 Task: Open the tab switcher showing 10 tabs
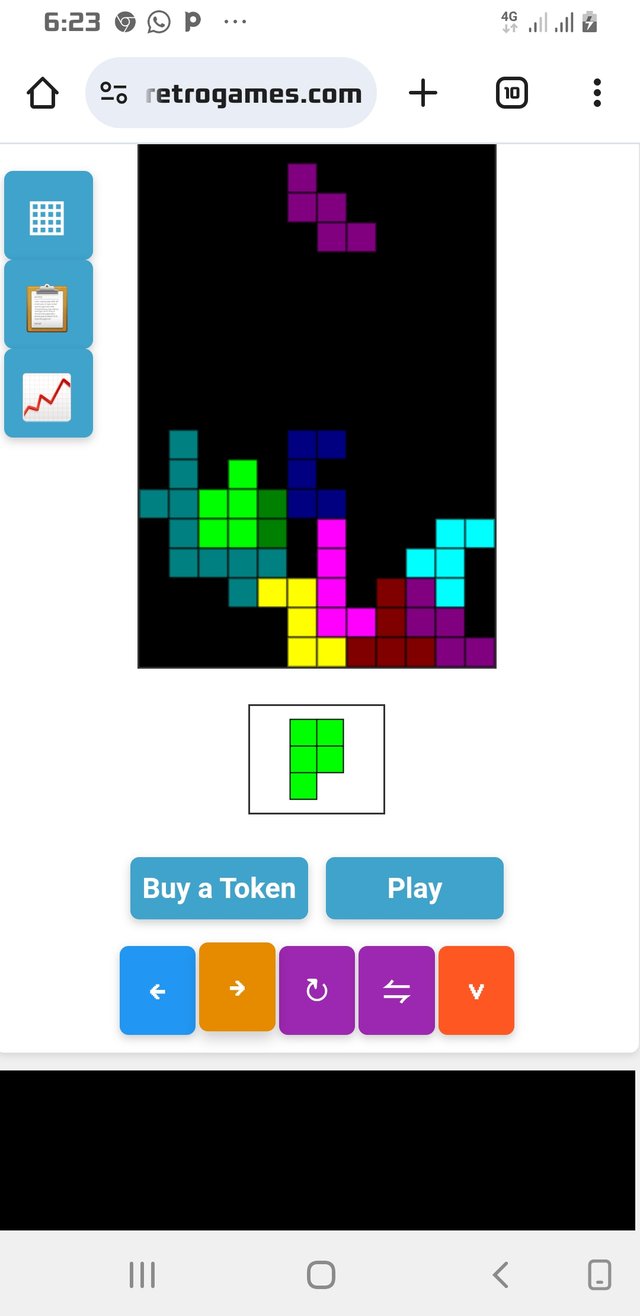pyautogui.click(x=511, y=94)
